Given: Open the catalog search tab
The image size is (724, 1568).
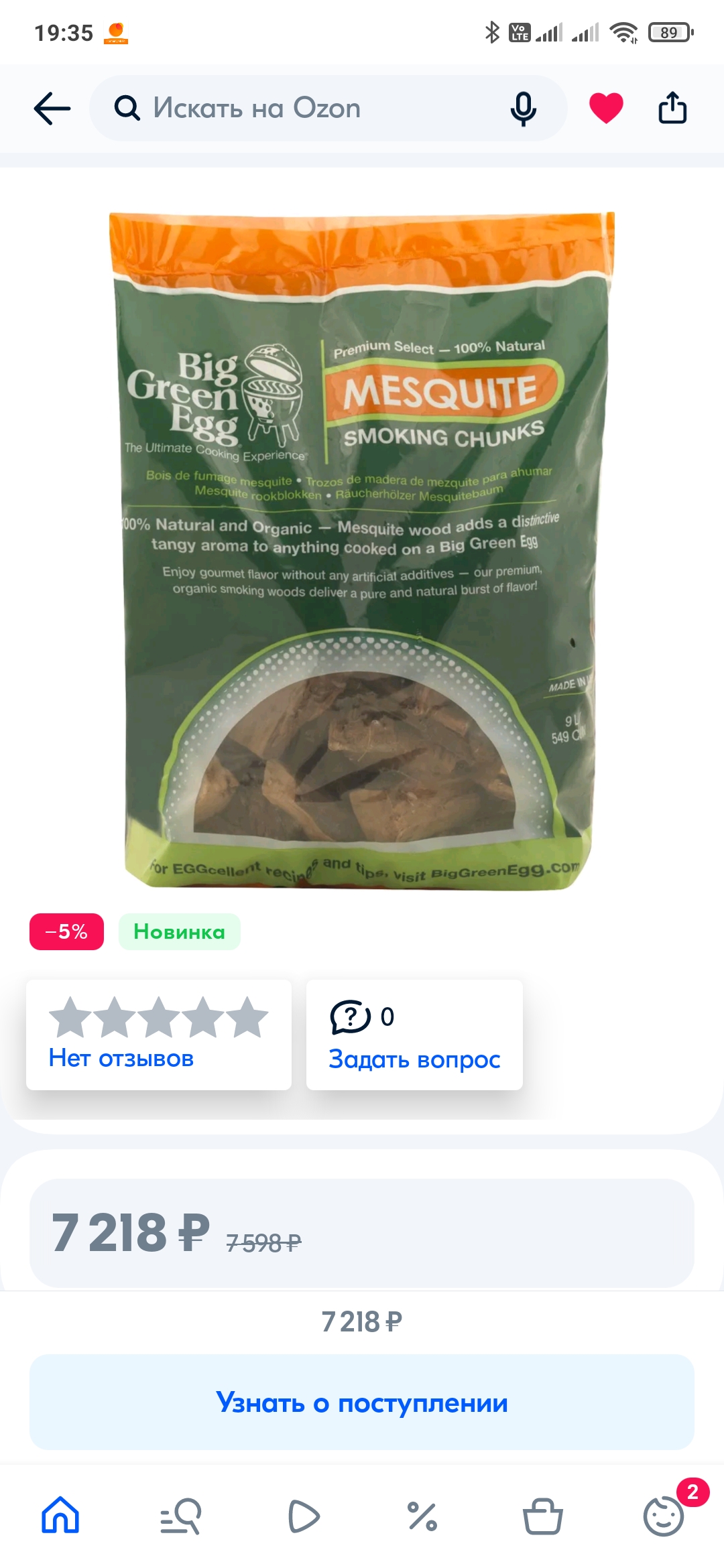Looking at the screenshot, I should tap(181, 1516).
